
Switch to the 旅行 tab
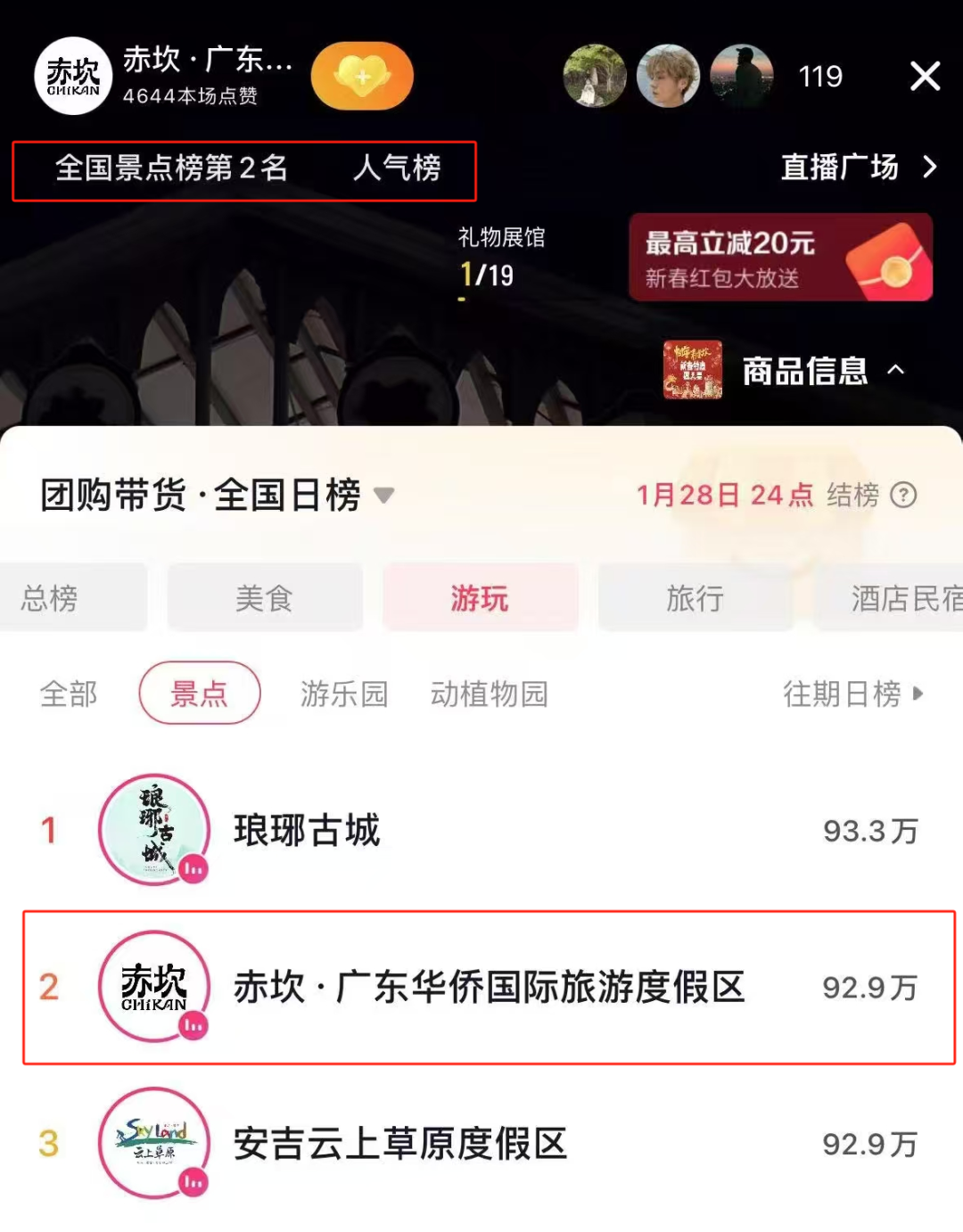(x=695, y=598)
